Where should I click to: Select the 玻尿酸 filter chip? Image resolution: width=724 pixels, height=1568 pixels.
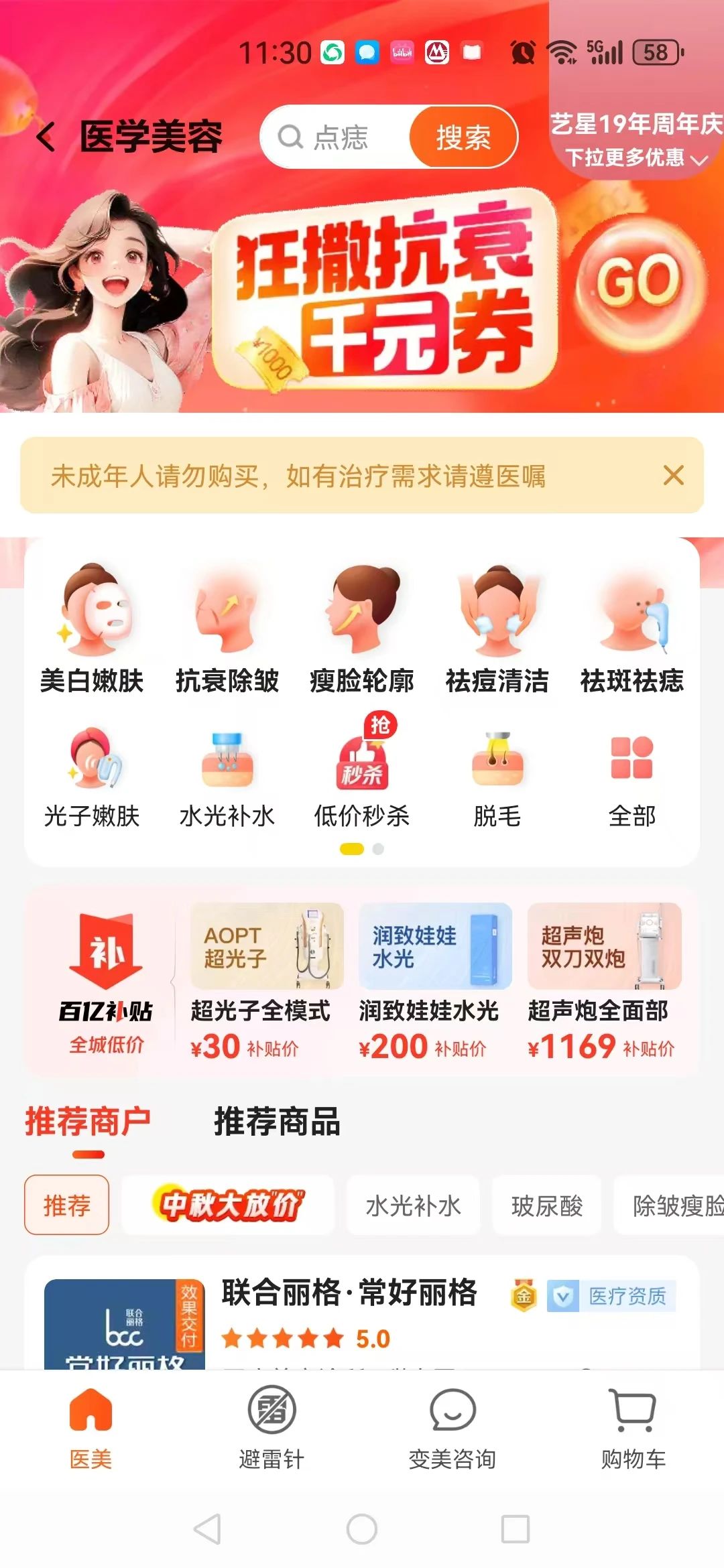tap(547, 1205)
